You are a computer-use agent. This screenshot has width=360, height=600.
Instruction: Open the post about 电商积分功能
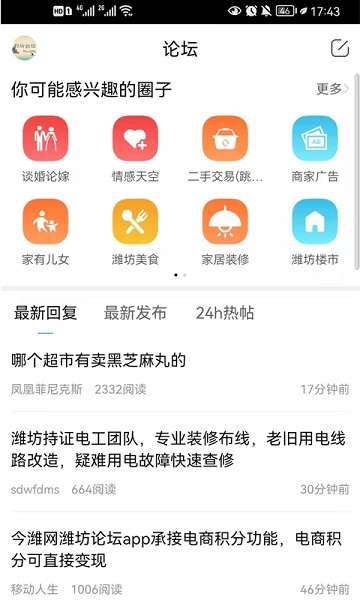pos(180,562)
